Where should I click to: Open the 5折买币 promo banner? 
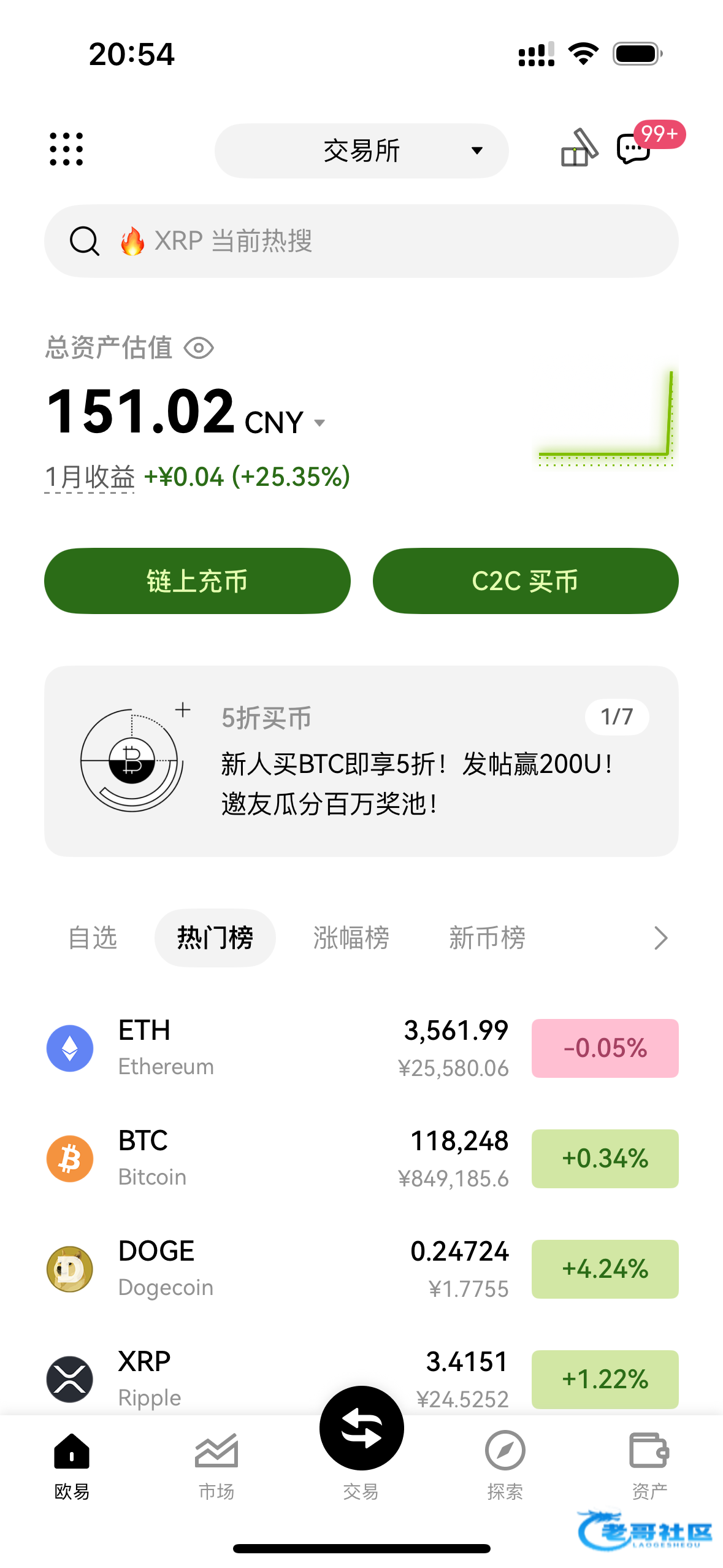click(x=361, y=761)
